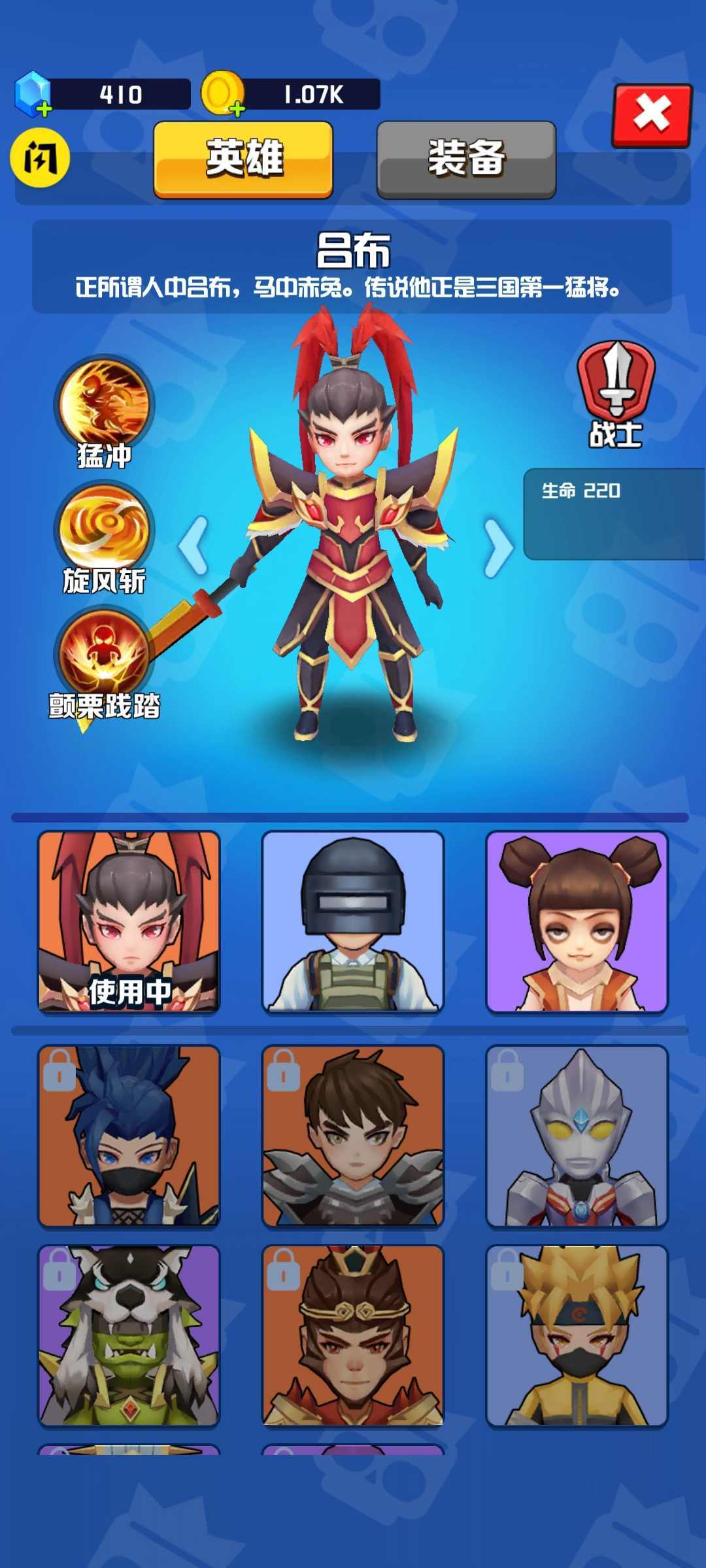Show previous hero with left arrow
Screen dimensions: 706x1568
(x=193, y=546)
